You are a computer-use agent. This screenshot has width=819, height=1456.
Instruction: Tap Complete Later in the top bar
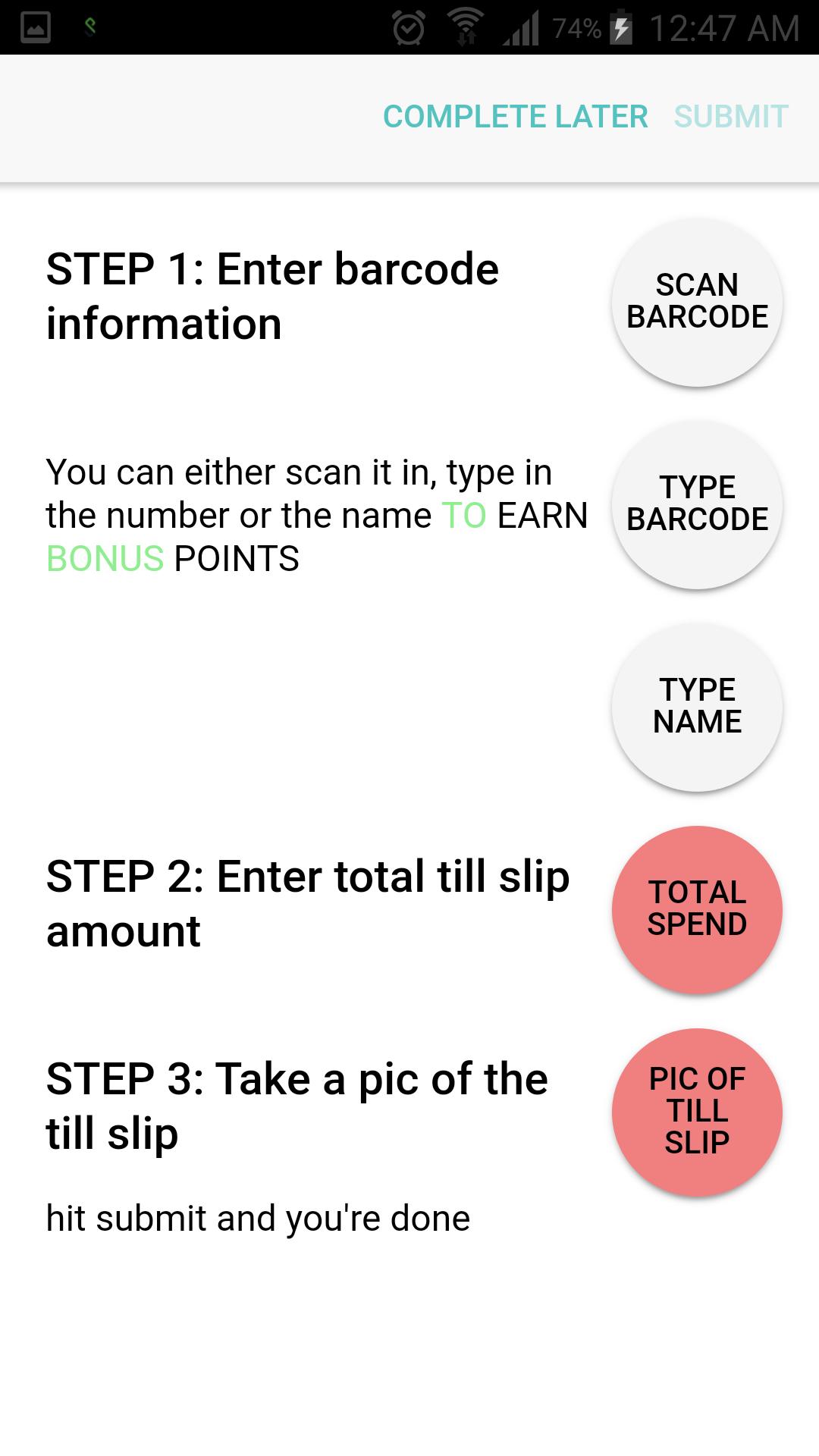[515, 117]
